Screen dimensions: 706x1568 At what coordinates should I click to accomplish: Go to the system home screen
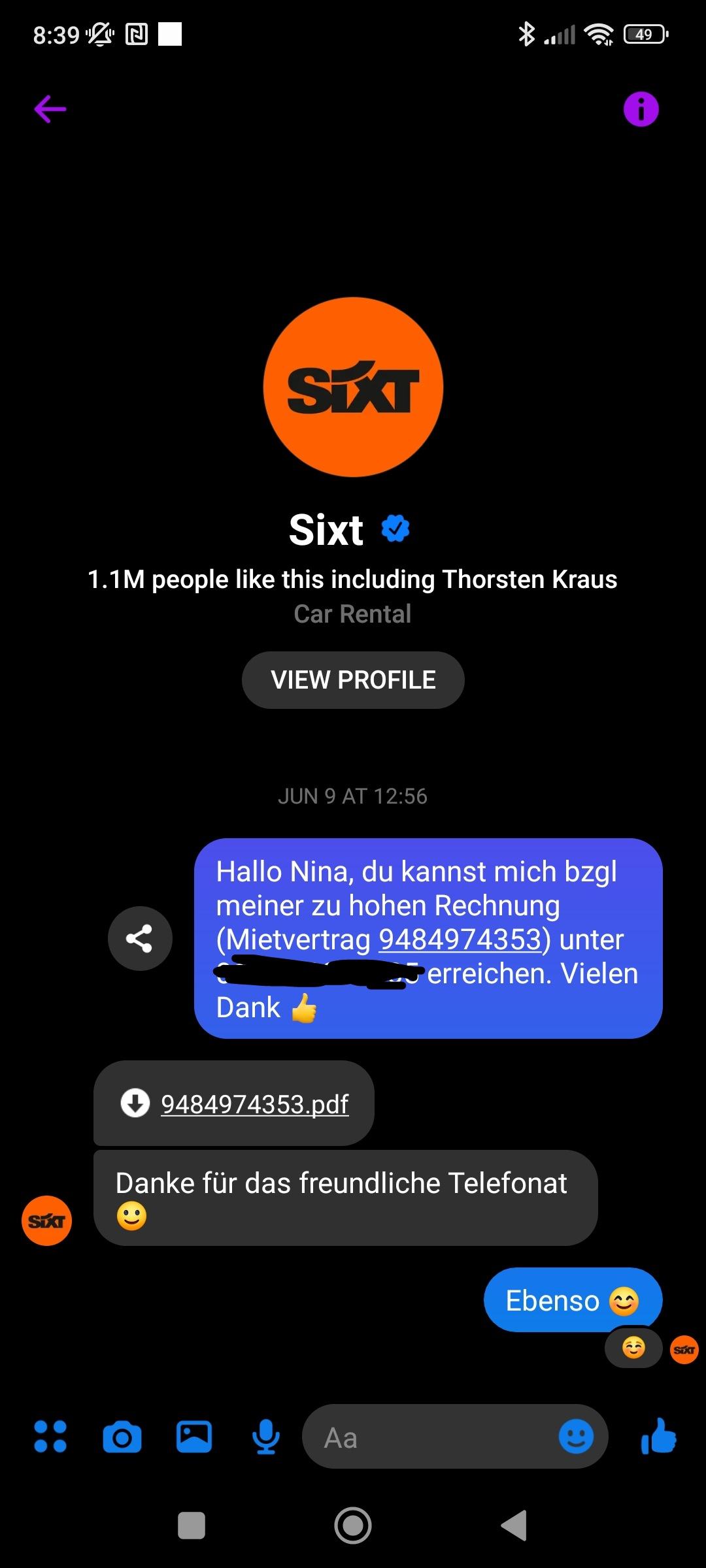353,1526
